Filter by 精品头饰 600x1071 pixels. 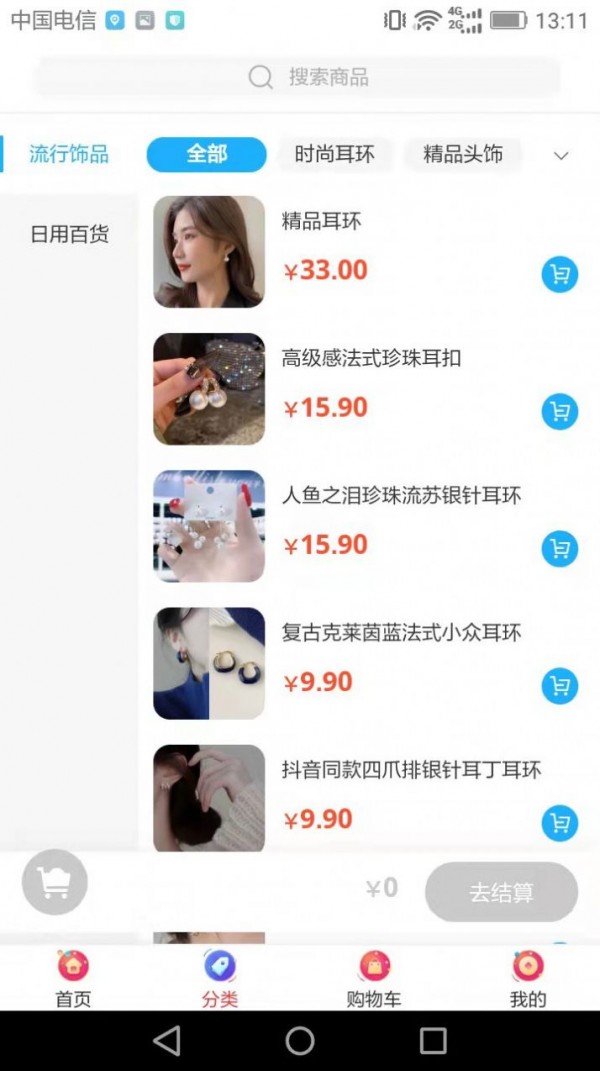(x=462, y=154)
